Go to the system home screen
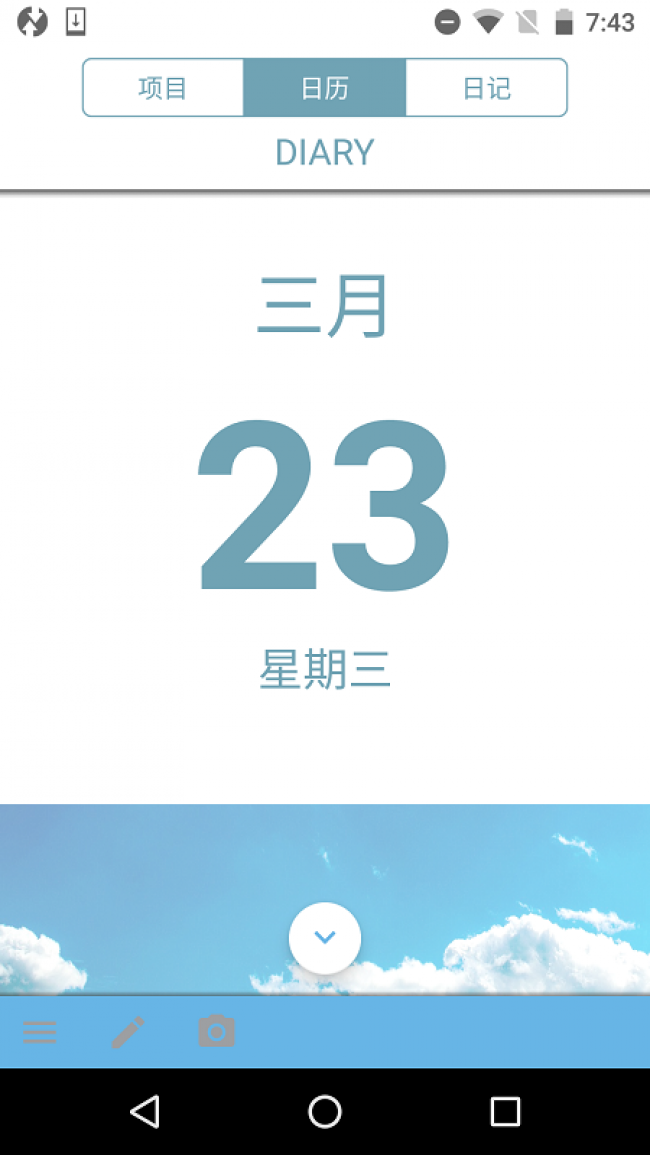650x1155 pixels. 325,1111
